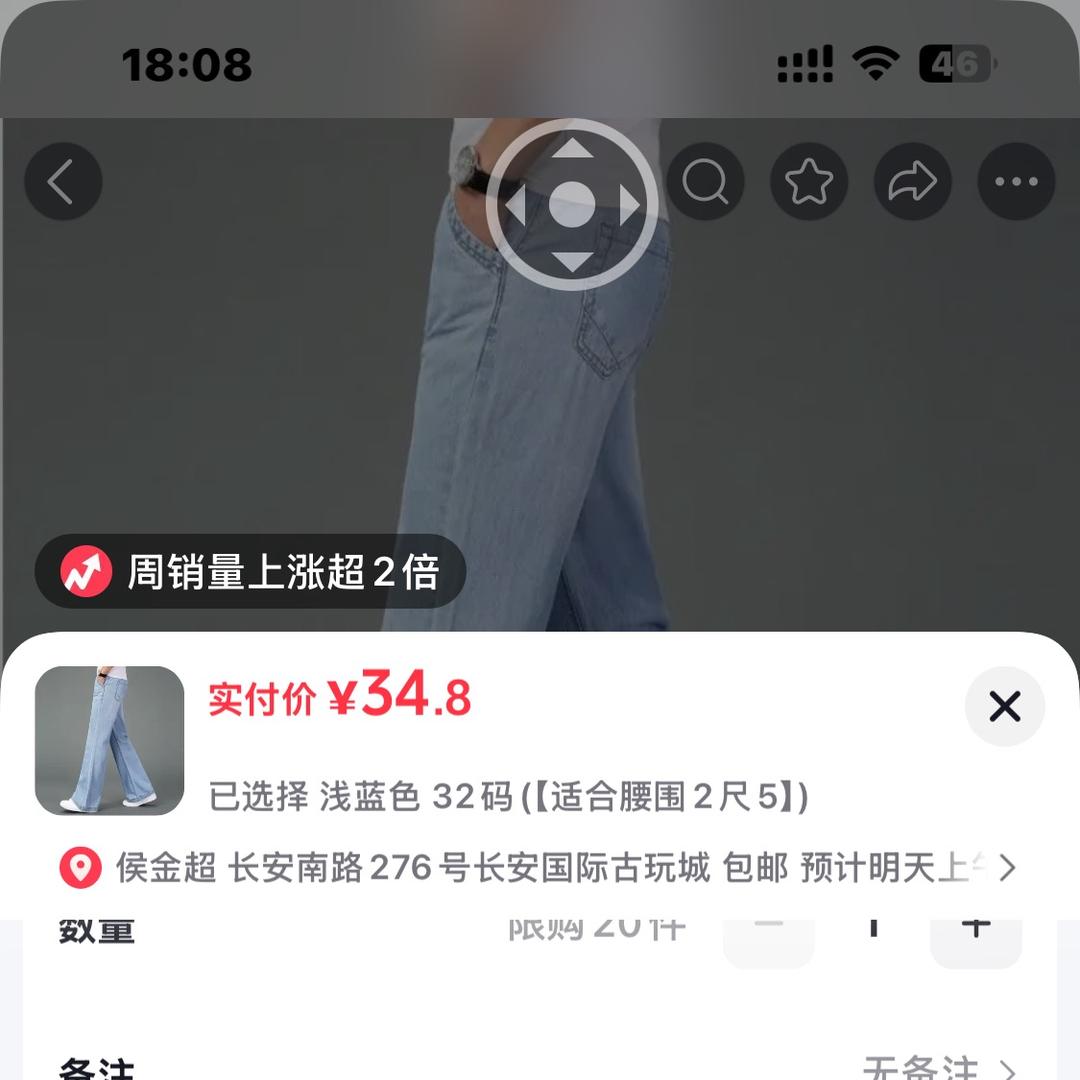Open the 备注 remarks row
Screen dimensions: 1080x1080
click(540, 1066)
